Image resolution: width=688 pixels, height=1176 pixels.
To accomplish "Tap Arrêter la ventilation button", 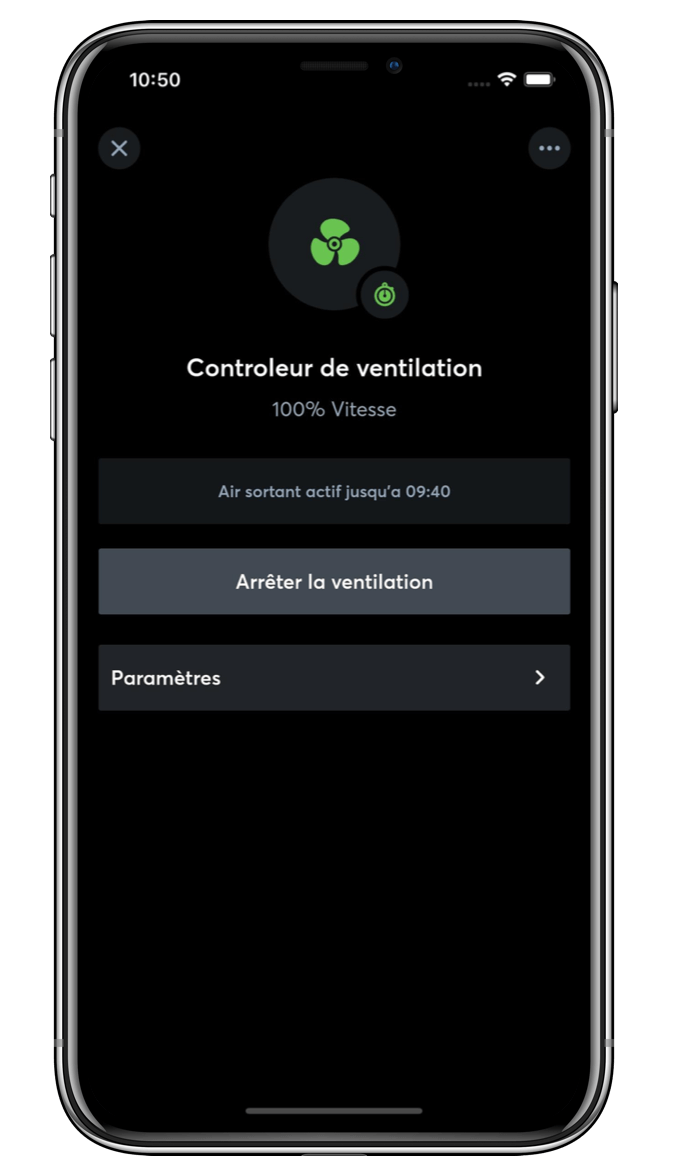I will tap(334, 581).
